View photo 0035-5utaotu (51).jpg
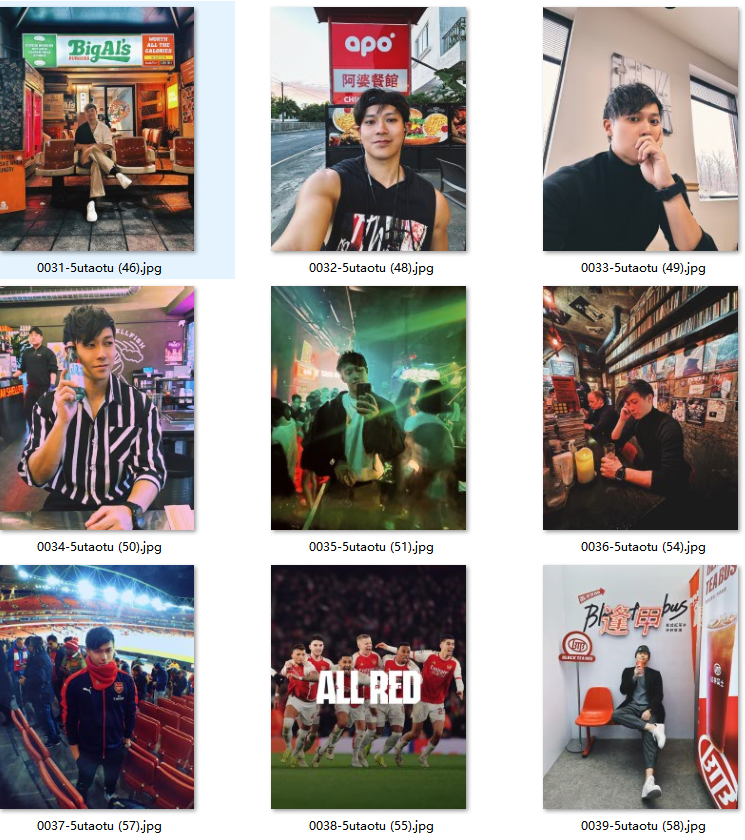Viewport: 745px width, 840px height. pyautogui.click(x=368, y=408)
